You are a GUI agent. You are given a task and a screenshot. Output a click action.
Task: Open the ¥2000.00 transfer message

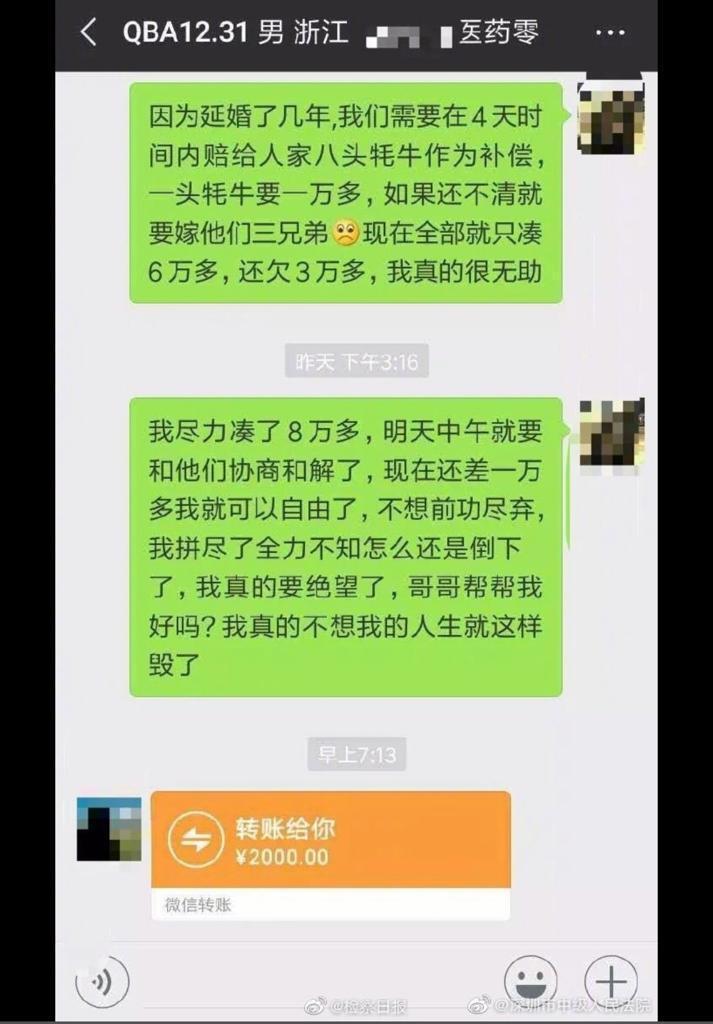point(330,841)
